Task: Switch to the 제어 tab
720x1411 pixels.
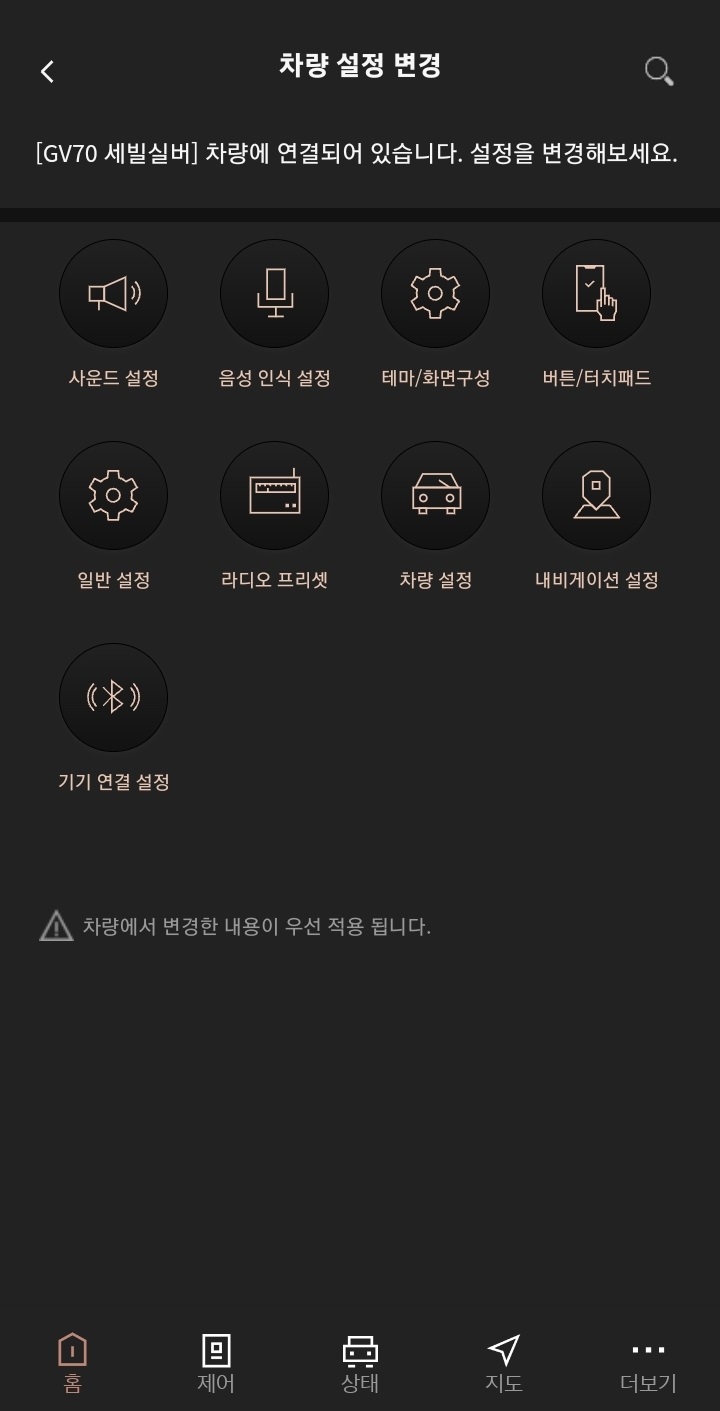Action: [216, 1362]
